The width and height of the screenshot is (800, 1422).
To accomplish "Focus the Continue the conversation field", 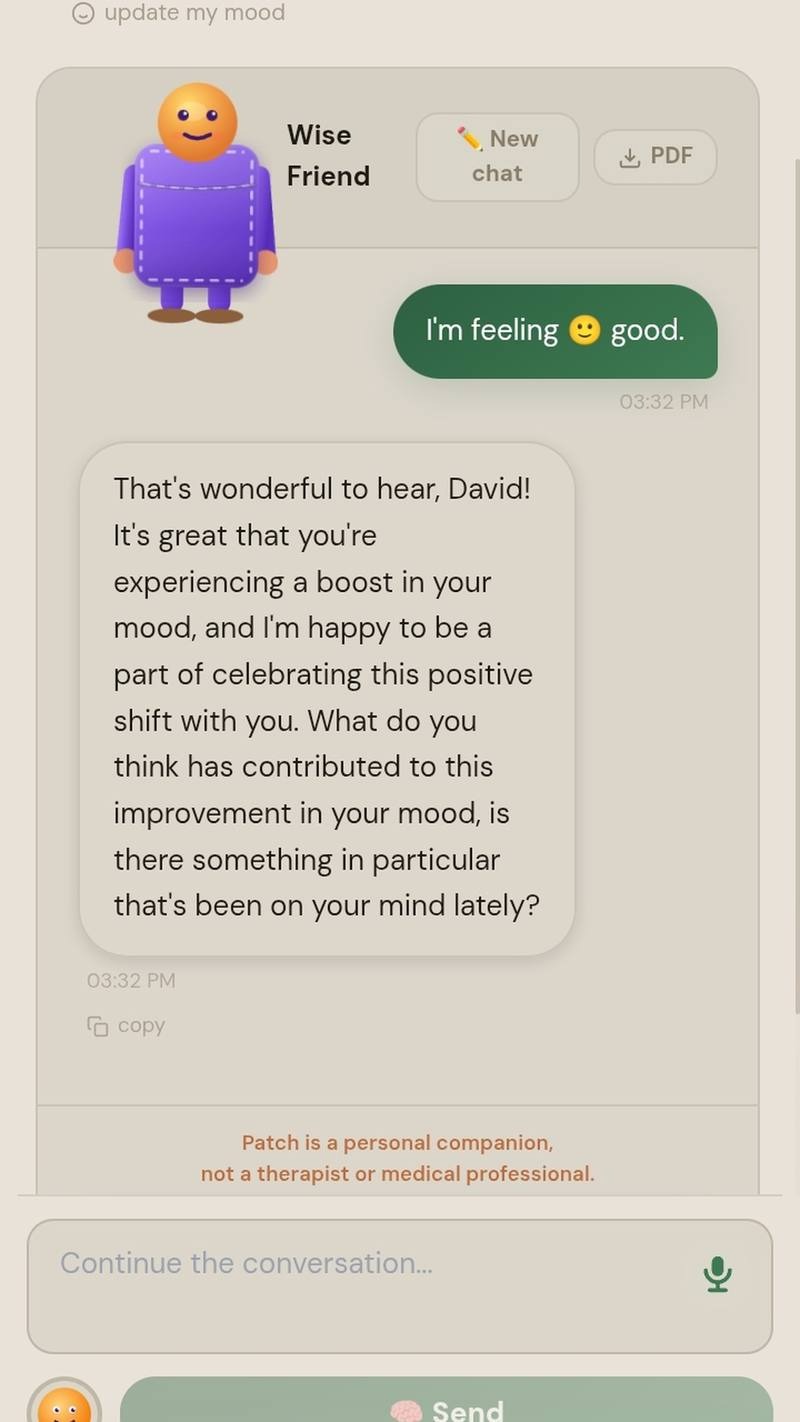I will point(400,1285).
